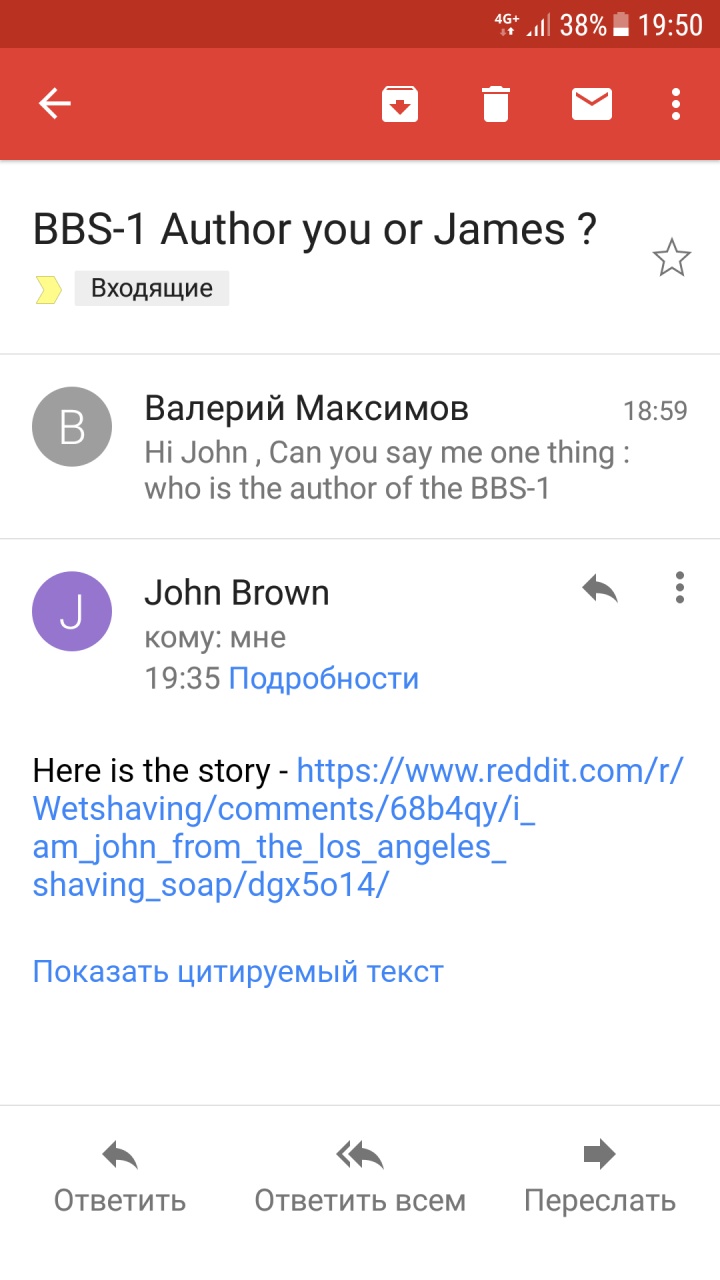
Task: Tap the Ответить button at the bottom
Action: click(x=120, y=1177)
